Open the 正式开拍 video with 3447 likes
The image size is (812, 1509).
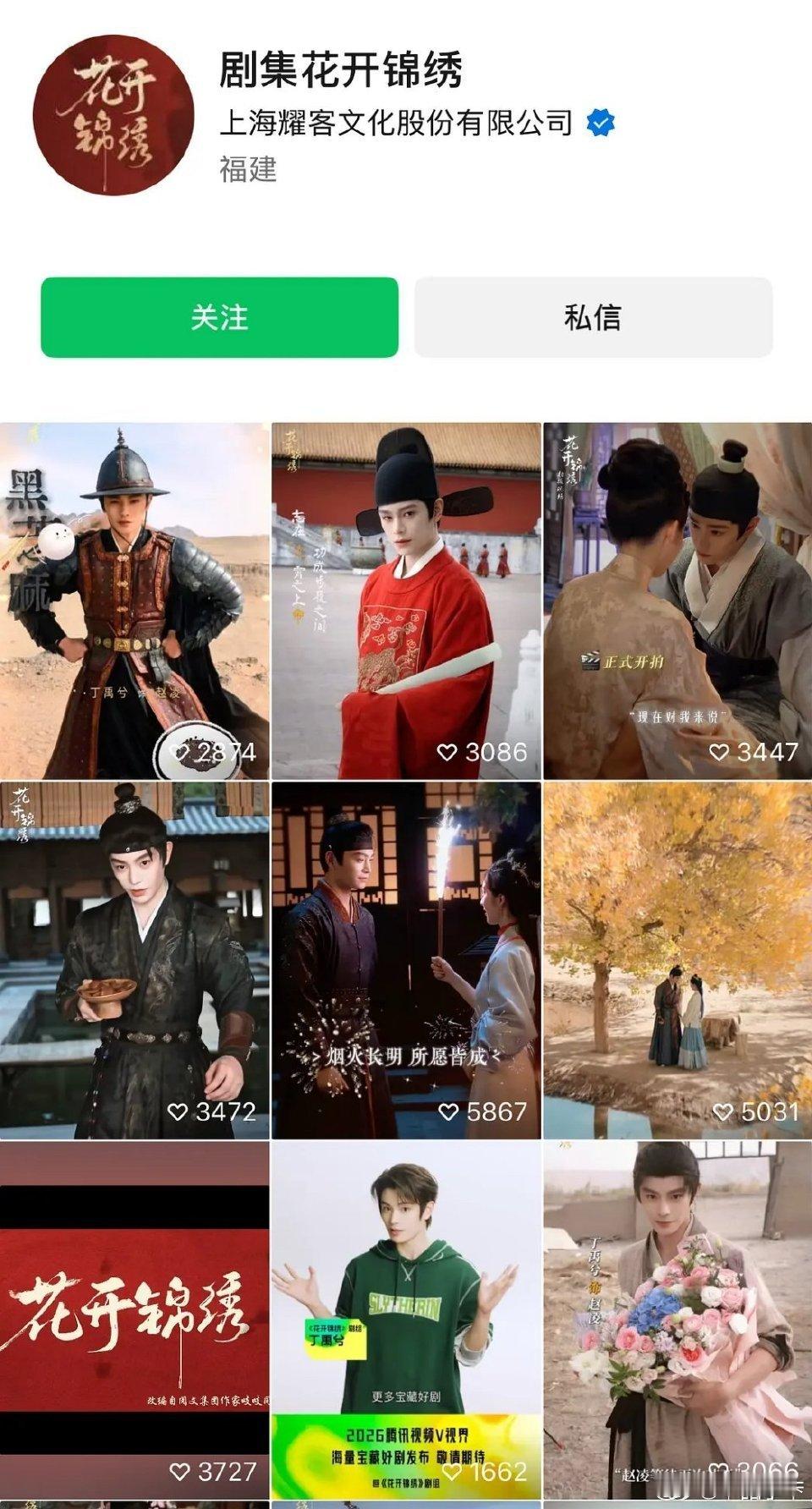click(678, 601)
